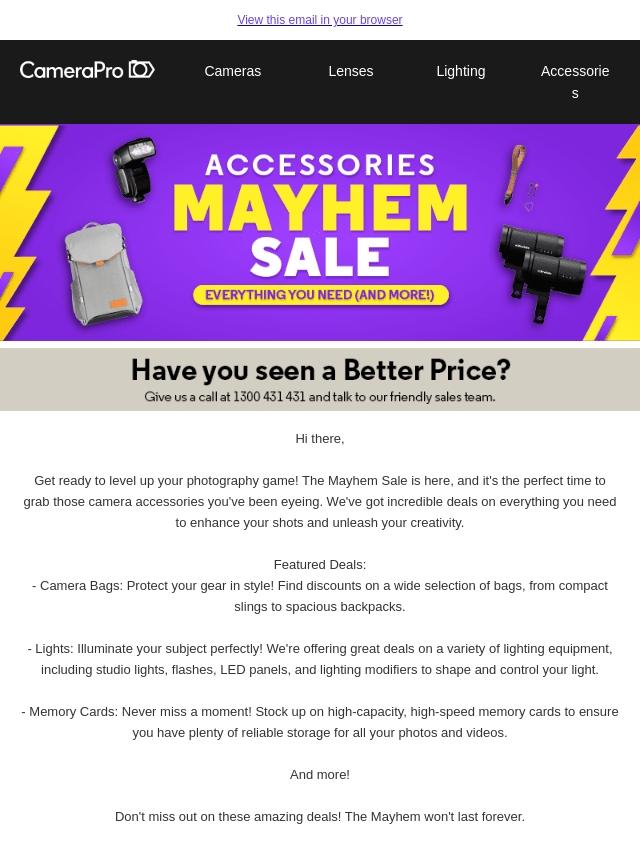
Task: Tap the CameraPro logo in the header
Action: [87, 70]
